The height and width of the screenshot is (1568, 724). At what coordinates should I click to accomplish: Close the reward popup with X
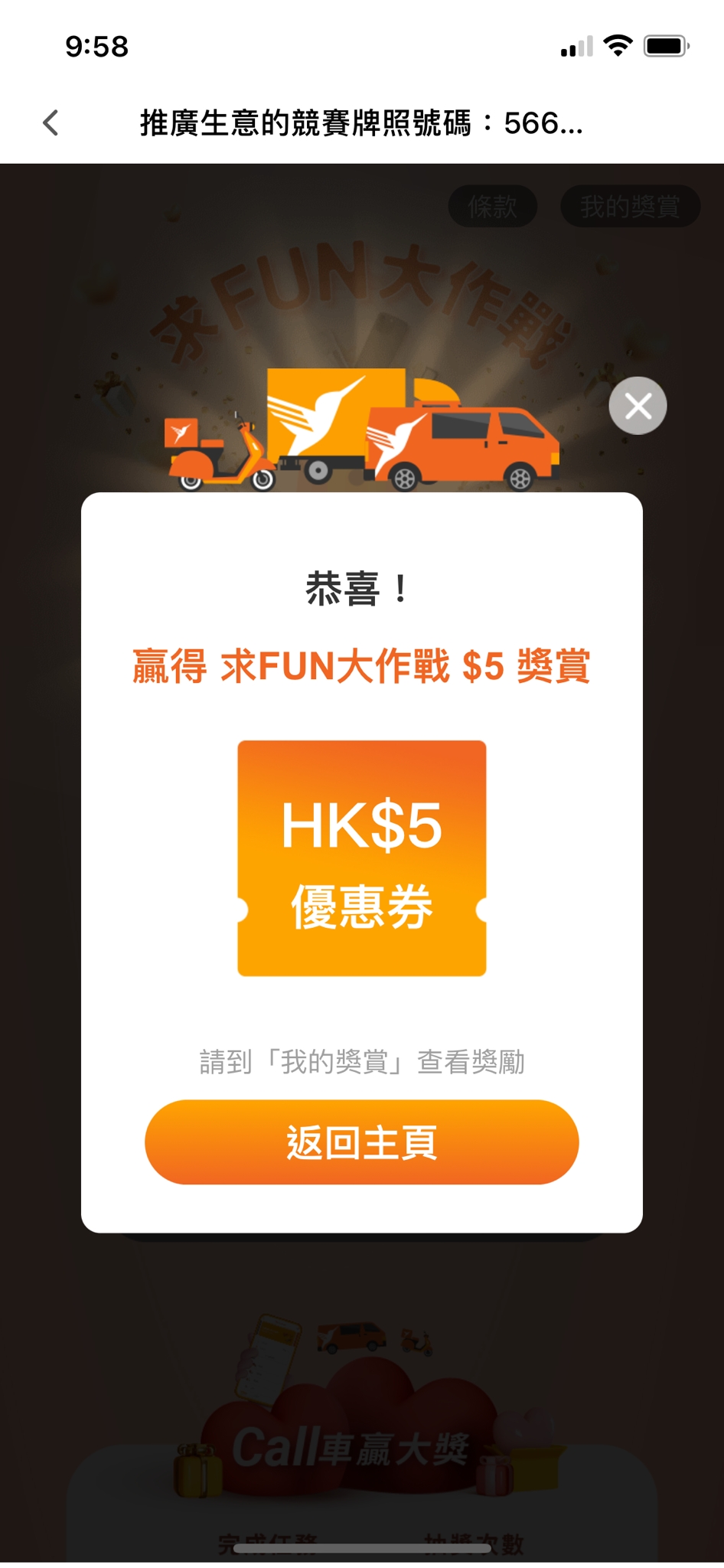coord(638,406)
